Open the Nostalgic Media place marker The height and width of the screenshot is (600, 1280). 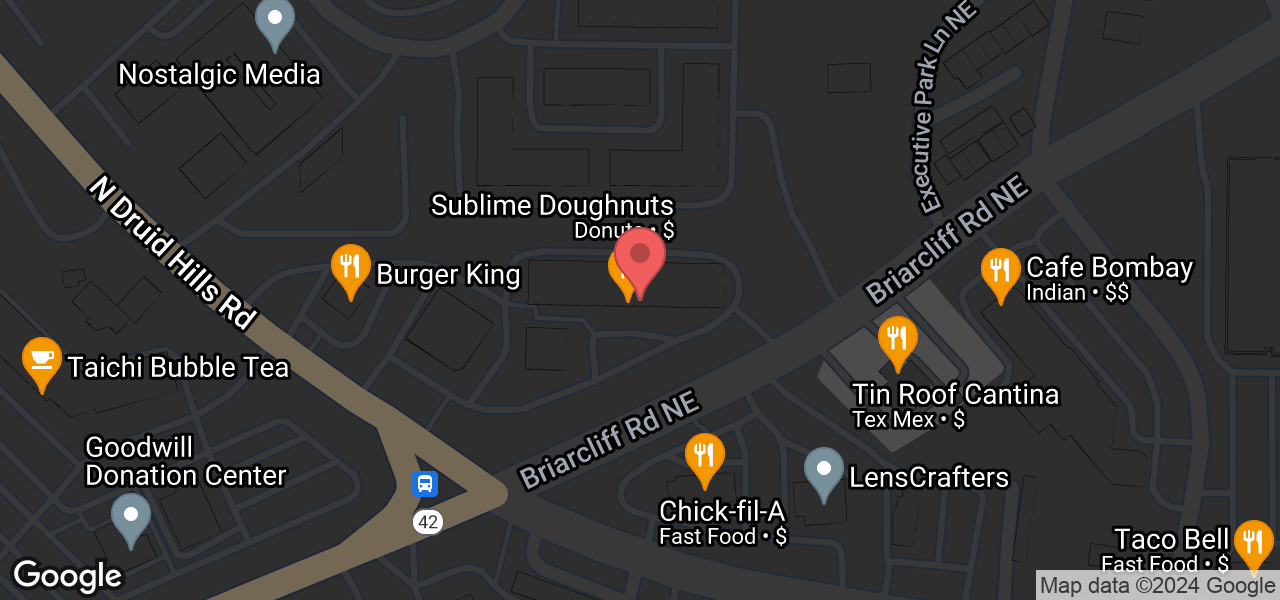(275, 20)
